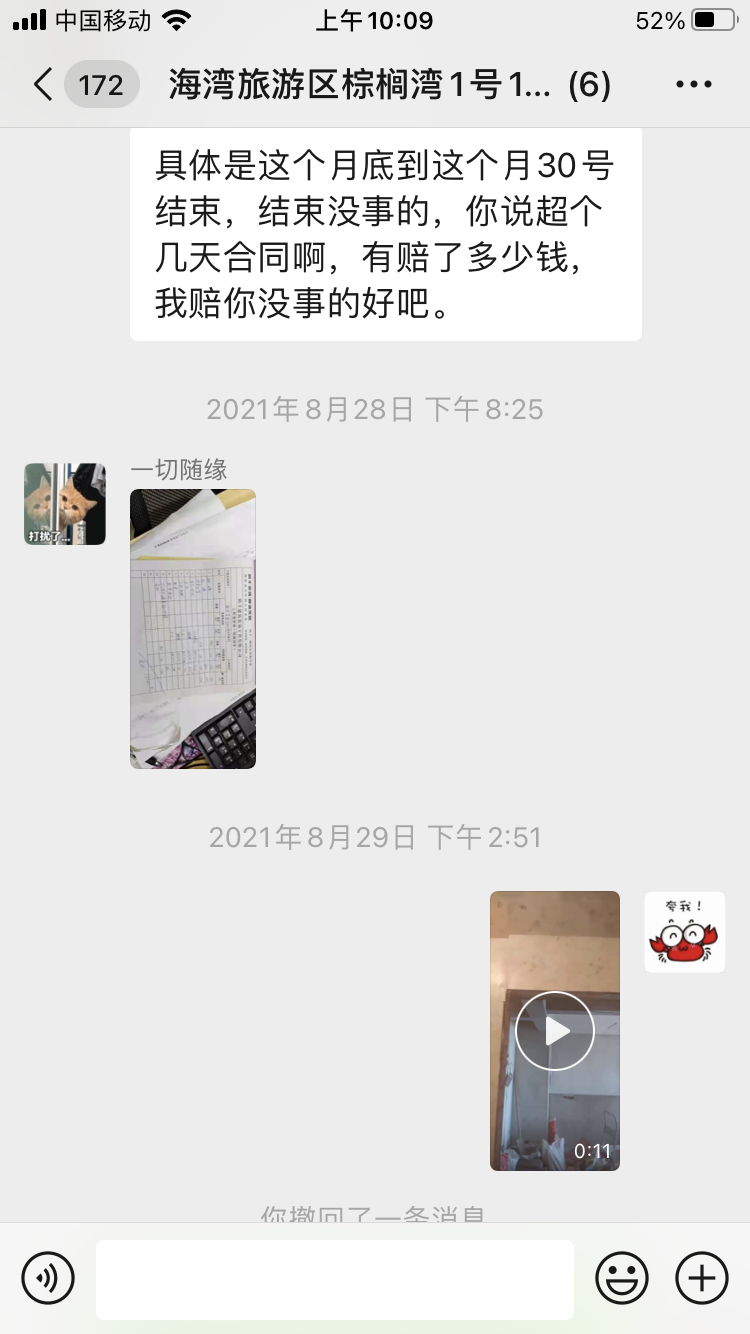Open the emoji sticker panel
750x1334 pixels.
point(622,1278)
